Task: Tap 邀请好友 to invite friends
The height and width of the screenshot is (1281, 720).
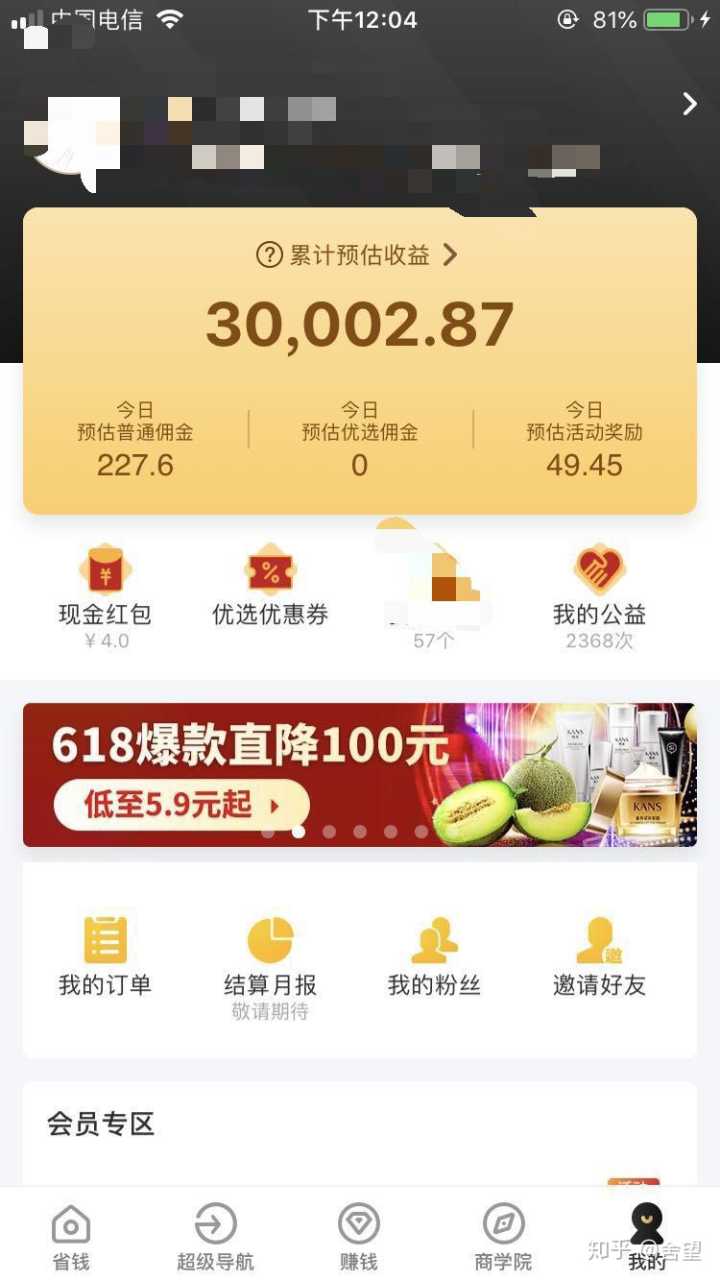Action: point(599,955)
